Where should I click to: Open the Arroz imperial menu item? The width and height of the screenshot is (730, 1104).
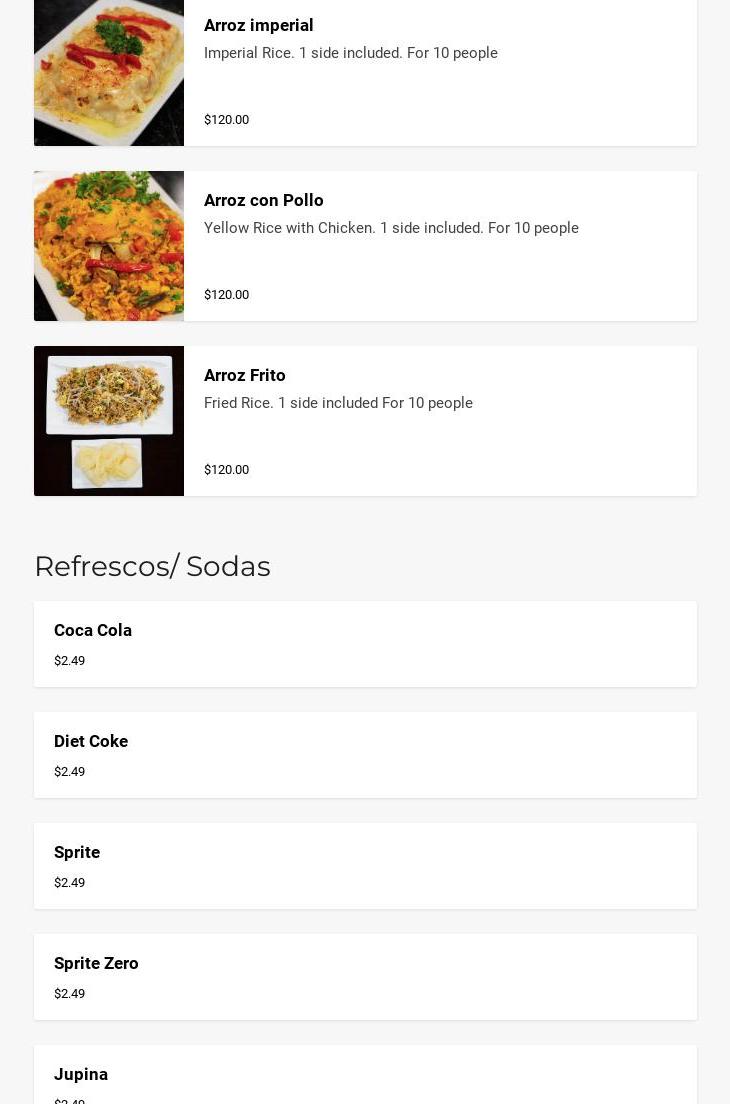pos(365,72)
